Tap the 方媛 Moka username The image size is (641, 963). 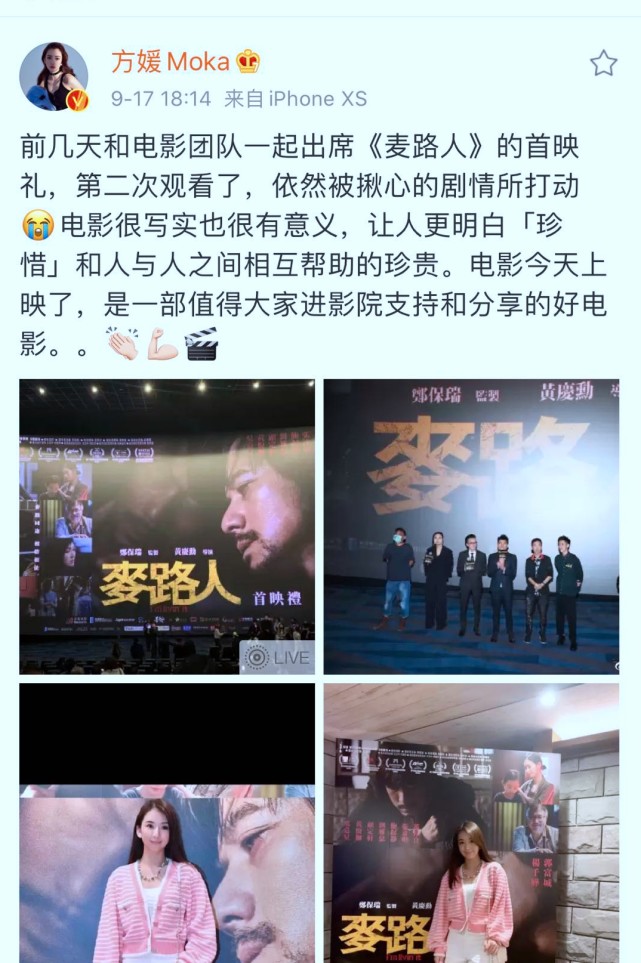[x=170, y=62]
